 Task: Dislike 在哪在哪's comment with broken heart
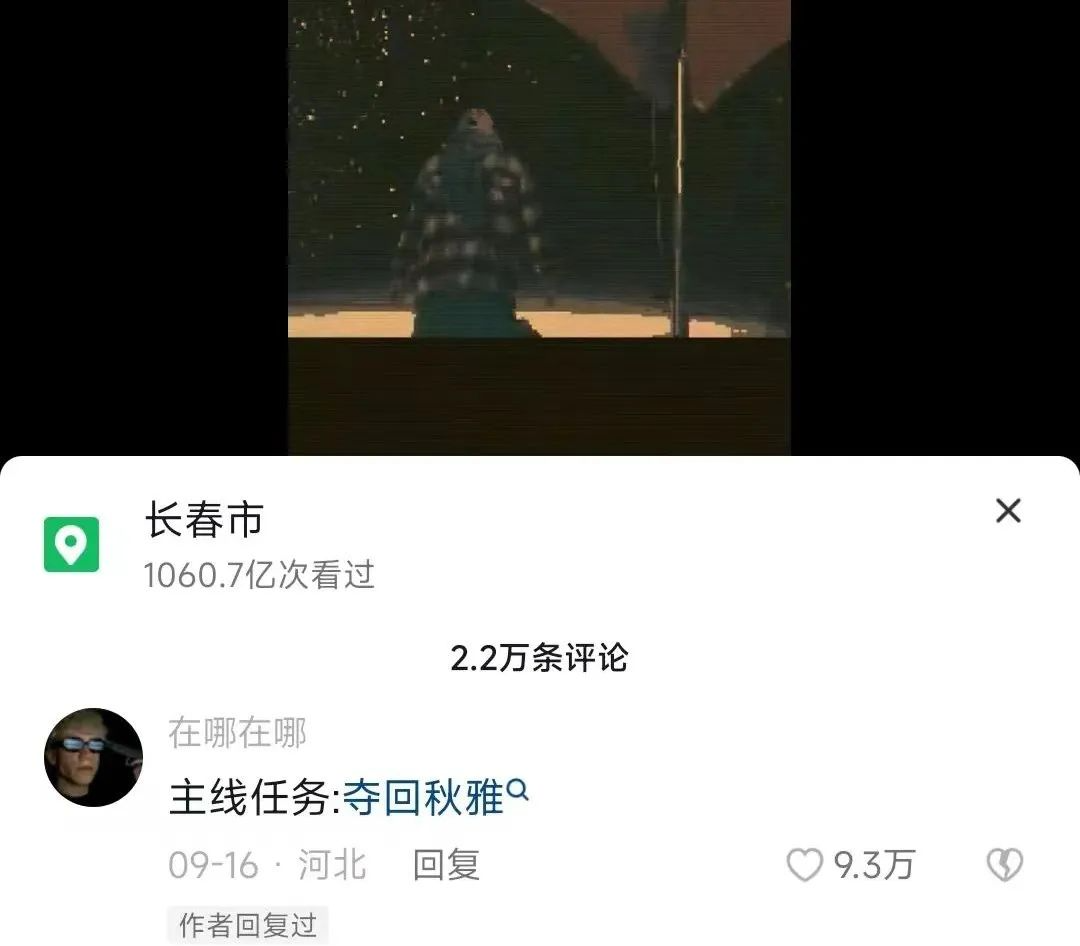[x=1004, y=865]
